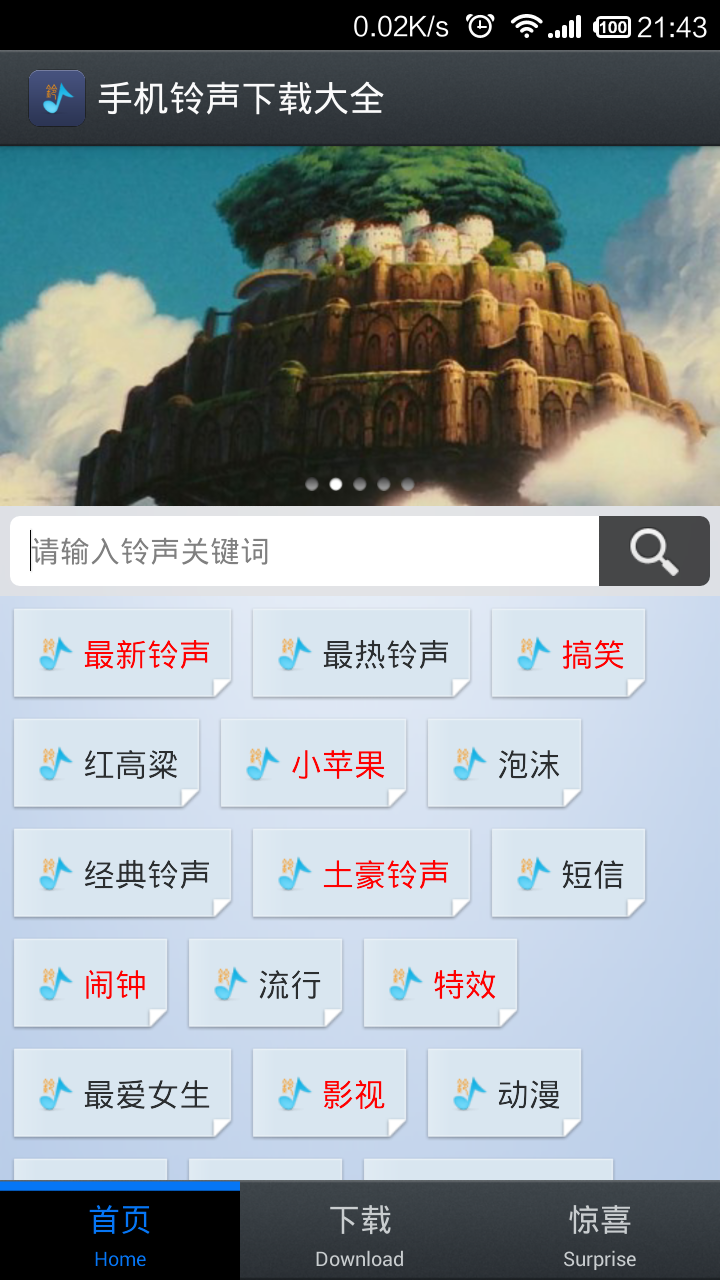This screenshot has height=1280, width=720.
Task: Click the note icon beside 搞笑
Action: point(531,653)
